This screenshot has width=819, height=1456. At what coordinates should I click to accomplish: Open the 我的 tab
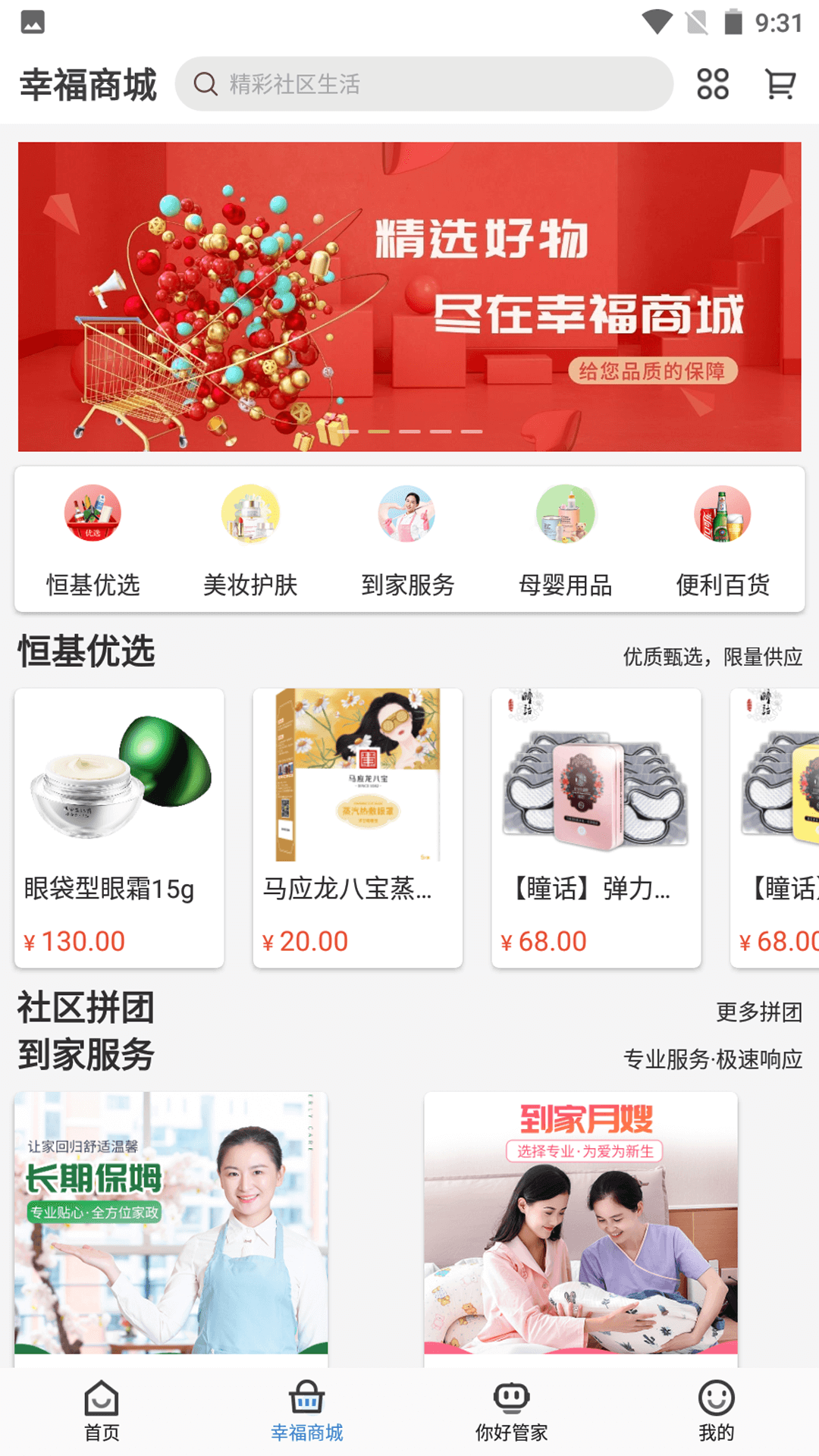pyautogui.click(x=716, y=1410)
